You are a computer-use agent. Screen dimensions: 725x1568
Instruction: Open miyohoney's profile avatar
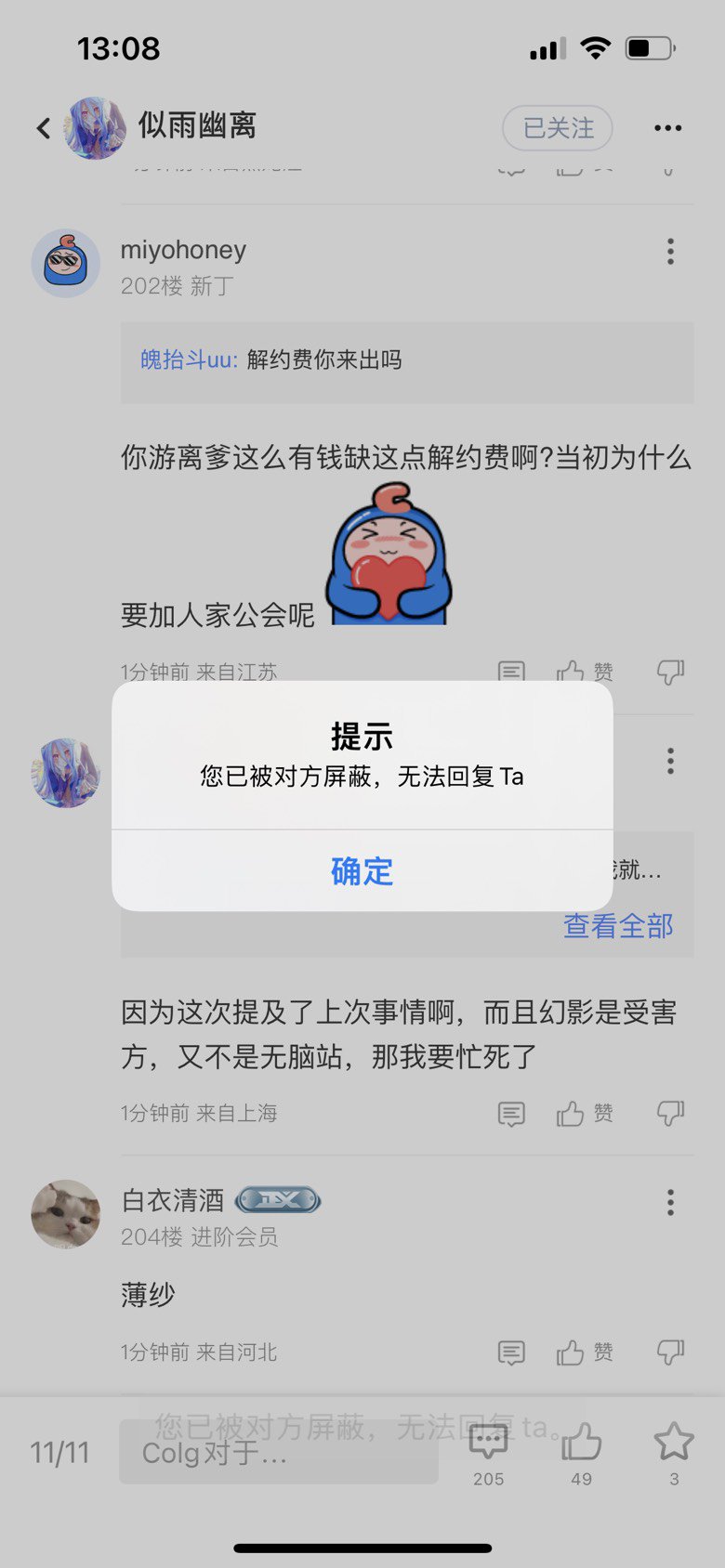66,263
